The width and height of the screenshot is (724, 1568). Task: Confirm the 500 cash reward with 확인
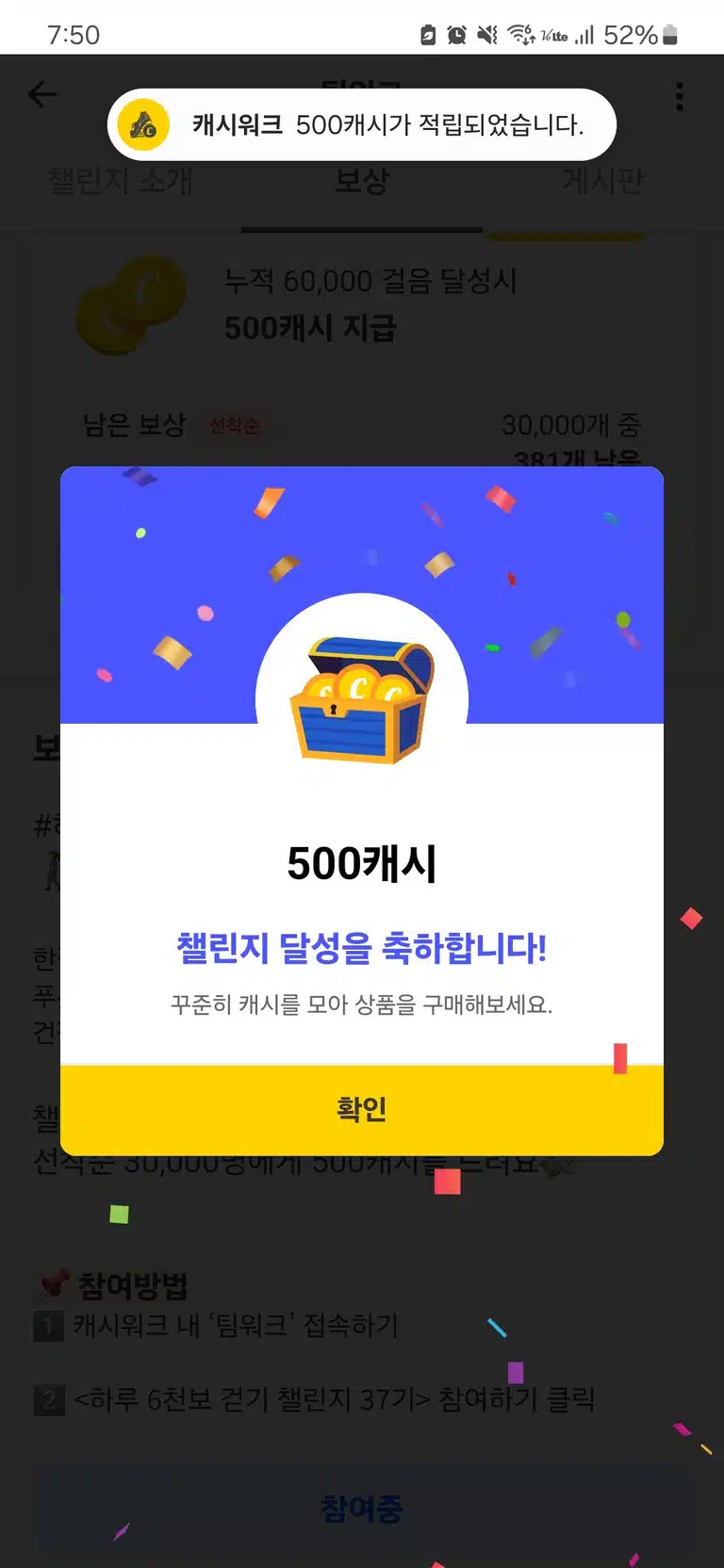(x=362, y=1110)
